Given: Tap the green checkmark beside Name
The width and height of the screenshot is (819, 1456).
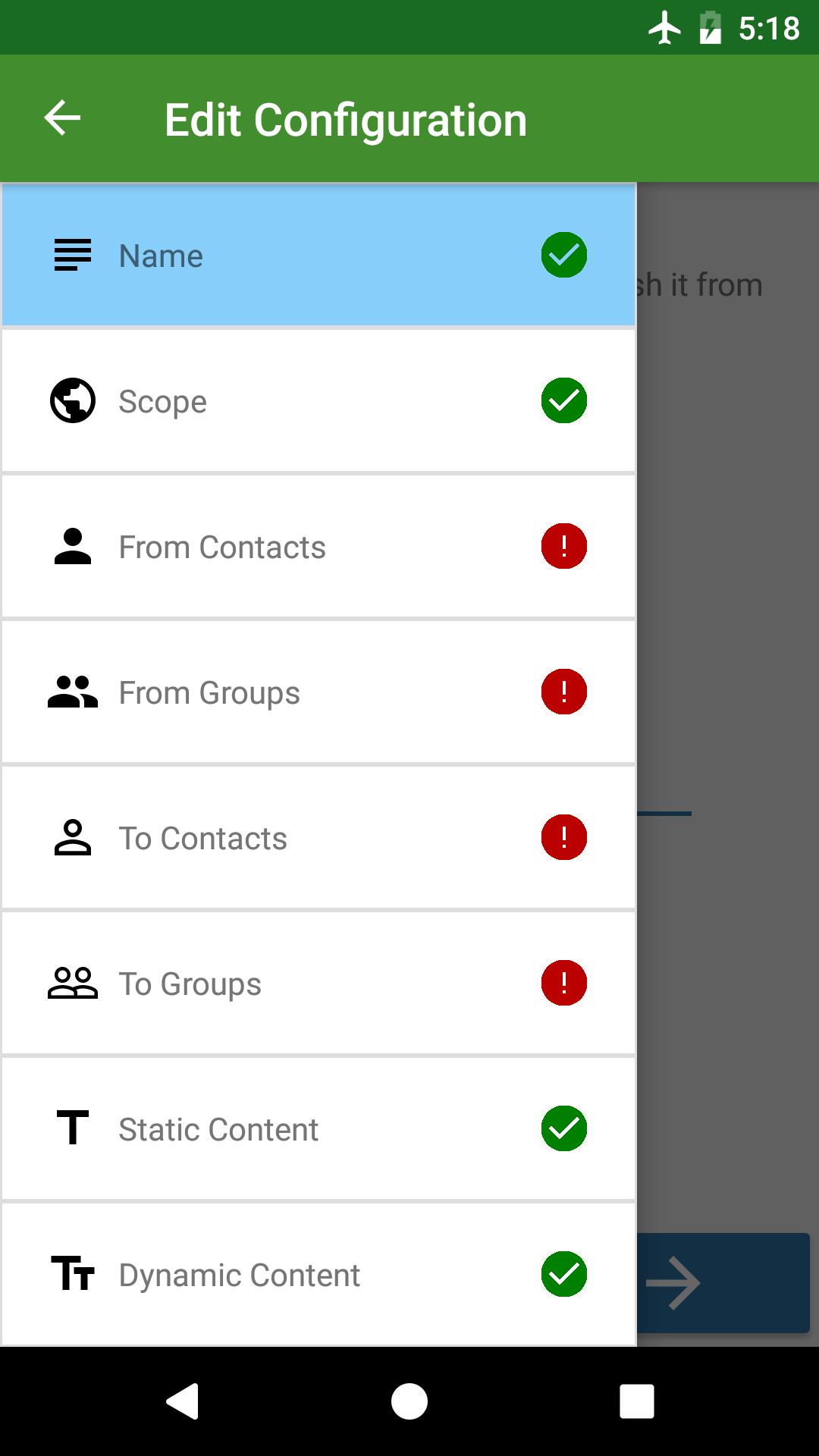Looking at the screenshot, I should (563, 256).
